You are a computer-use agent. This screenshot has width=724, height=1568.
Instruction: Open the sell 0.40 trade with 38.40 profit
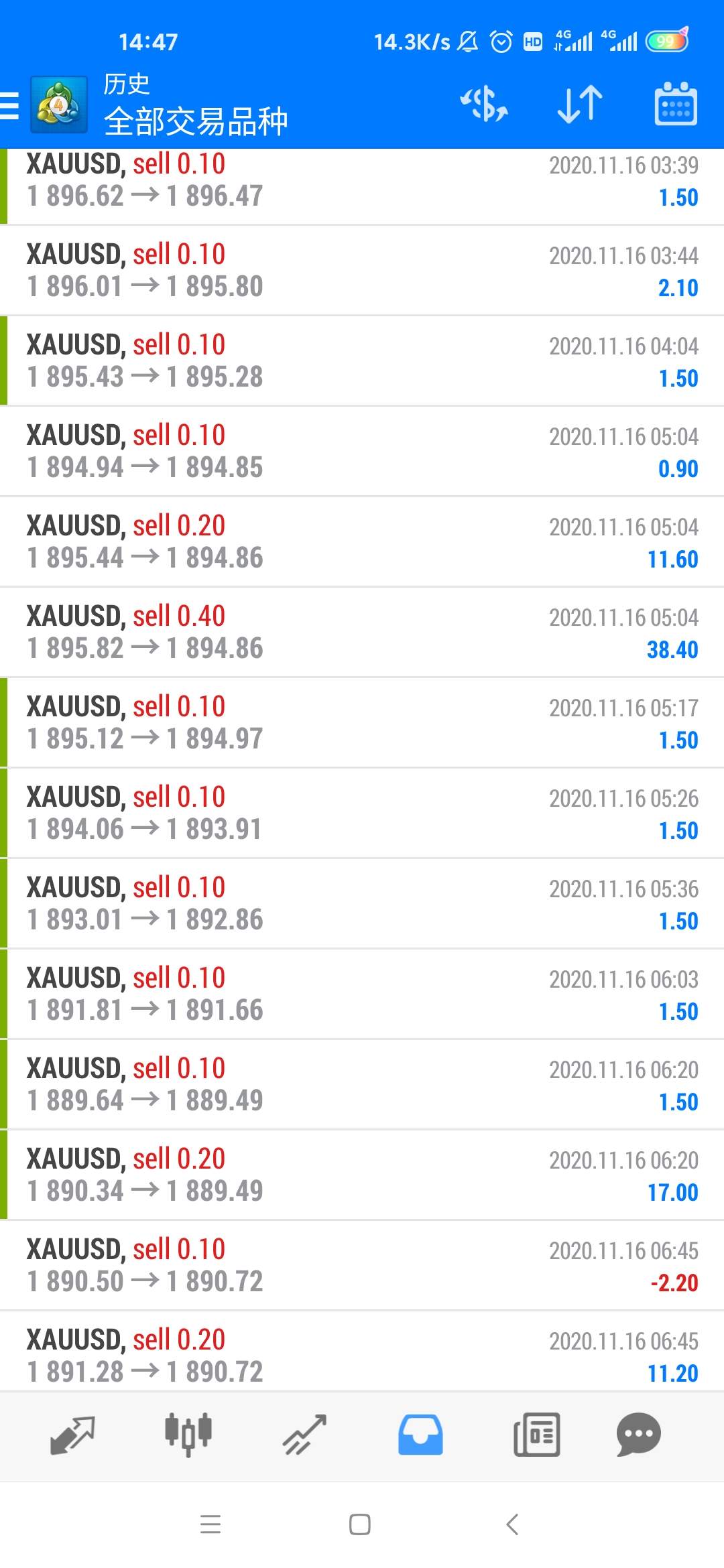point(362,633)
